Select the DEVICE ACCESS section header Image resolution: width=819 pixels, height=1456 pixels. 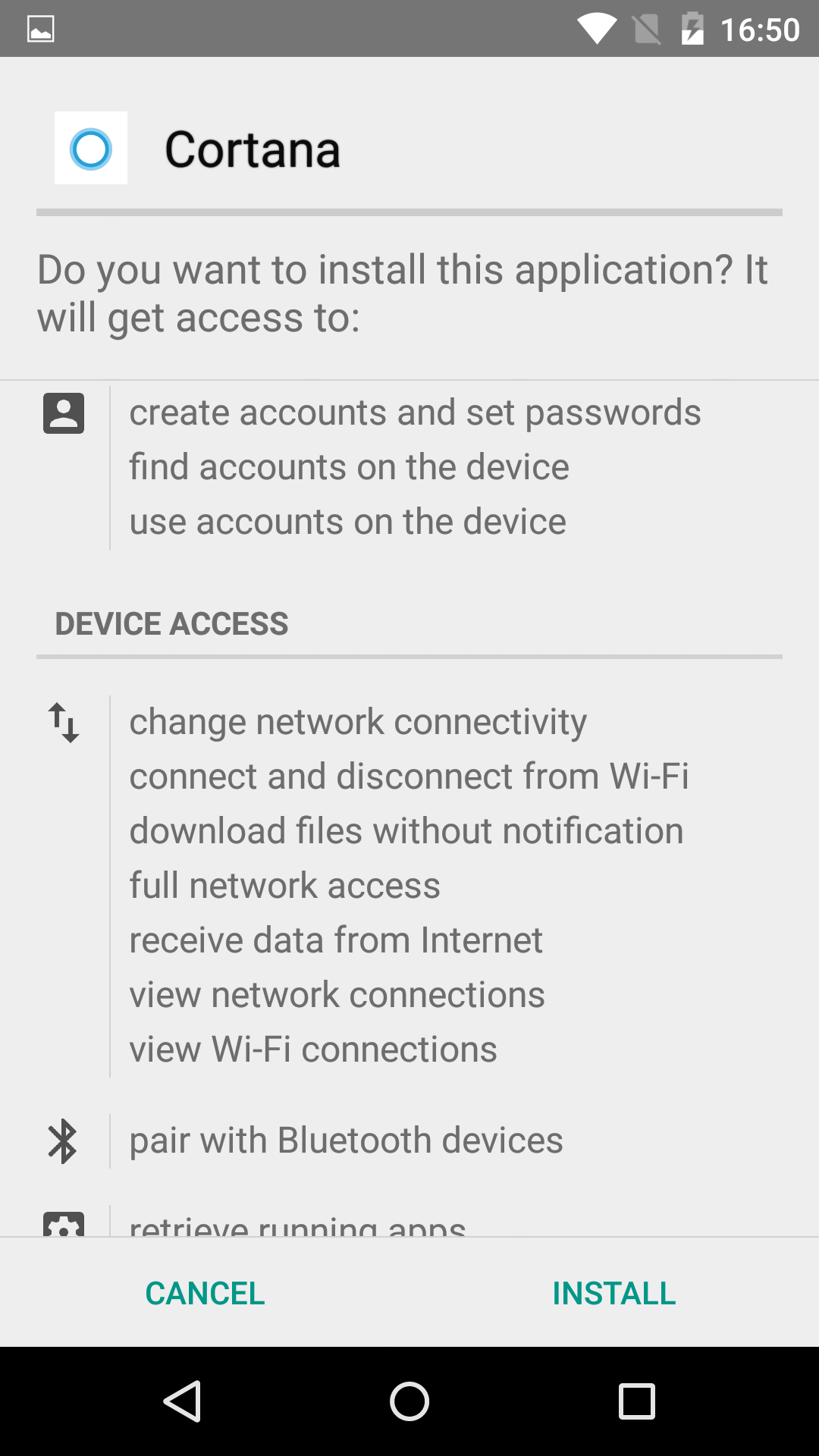coord(171,623)
